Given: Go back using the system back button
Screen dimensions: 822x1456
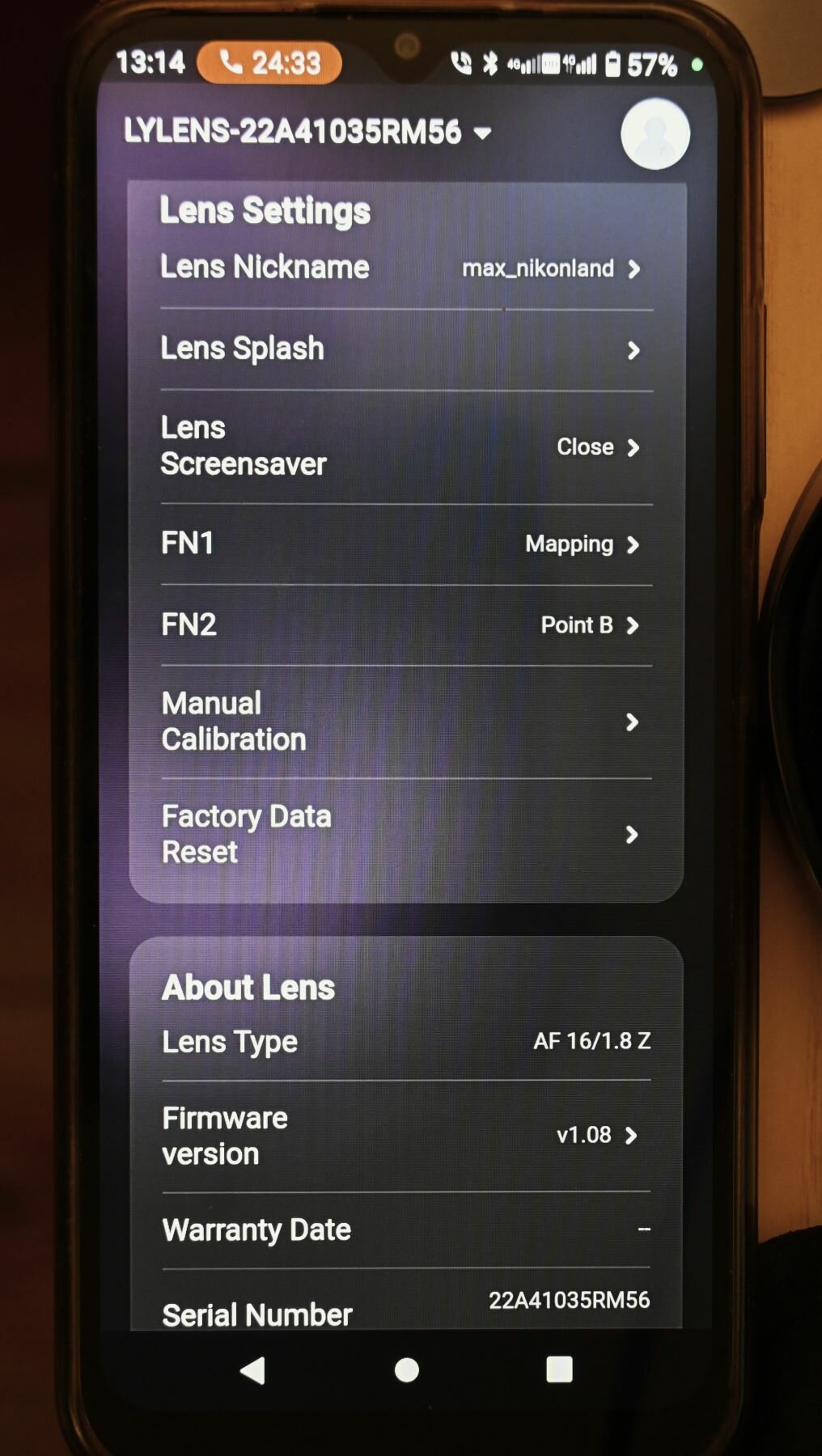Looking at the screenshot, I should click(253, 1370).
